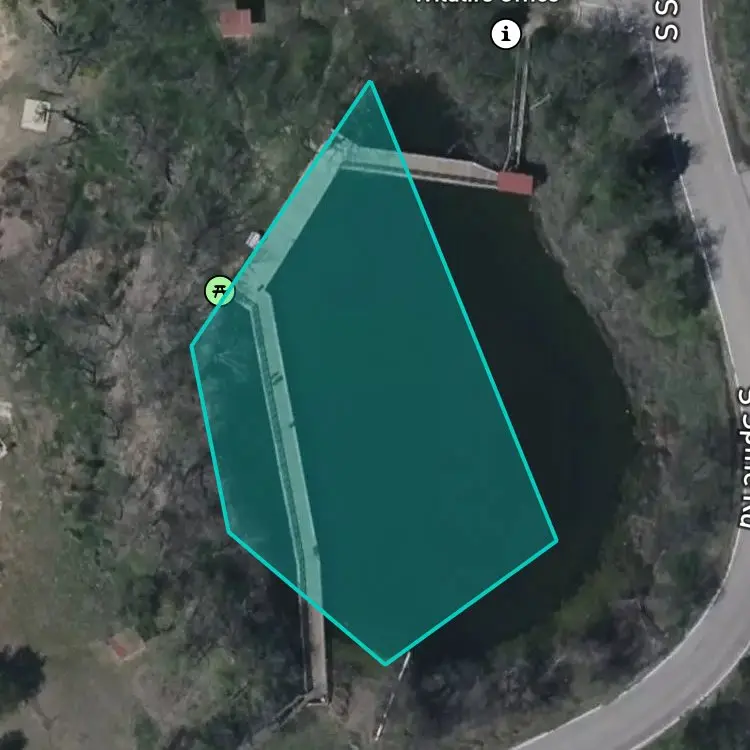Image resolution: width=750 pixels, height=750 pixels.
Task: Open the information marker near Wildlife Office
Action: 506,34
